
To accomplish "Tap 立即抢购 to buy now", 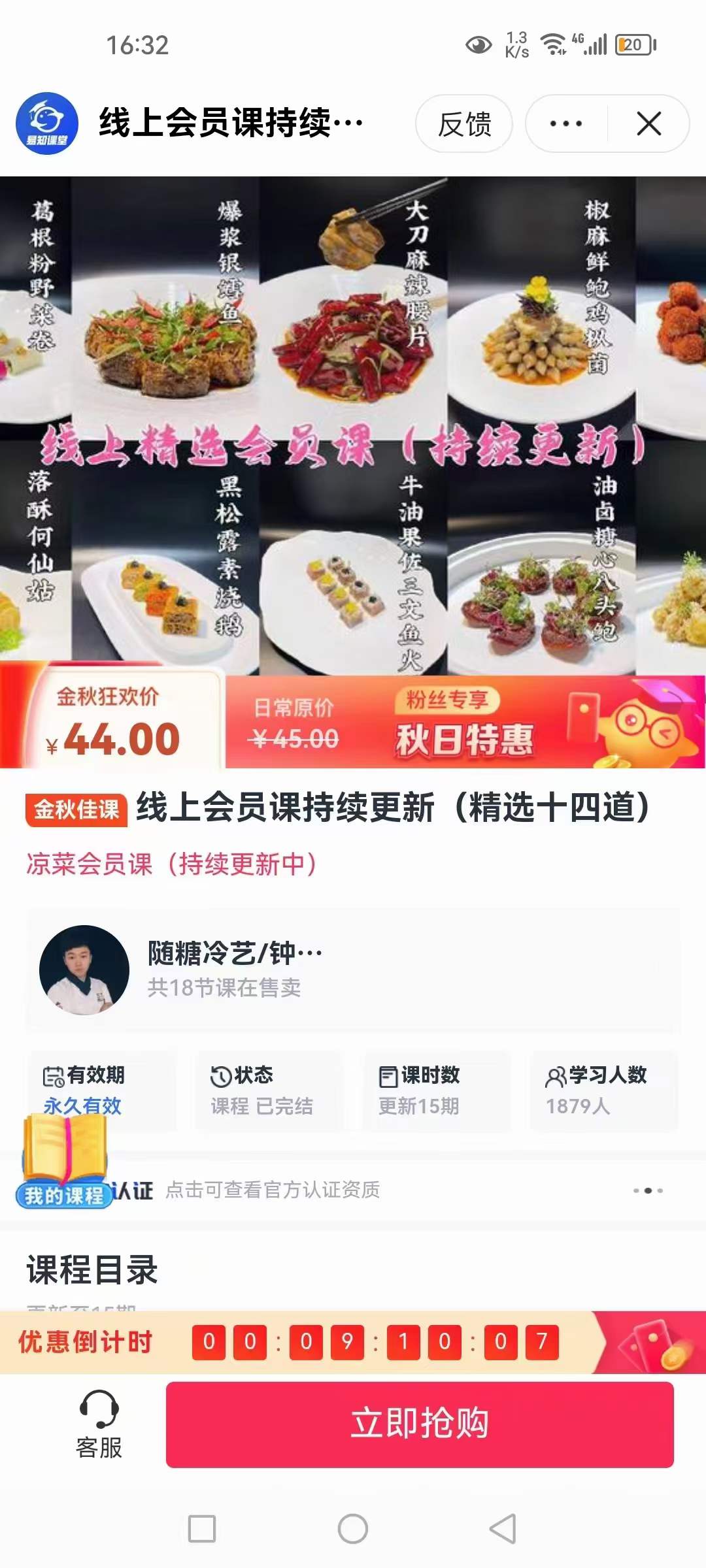I will [425, 1424].
